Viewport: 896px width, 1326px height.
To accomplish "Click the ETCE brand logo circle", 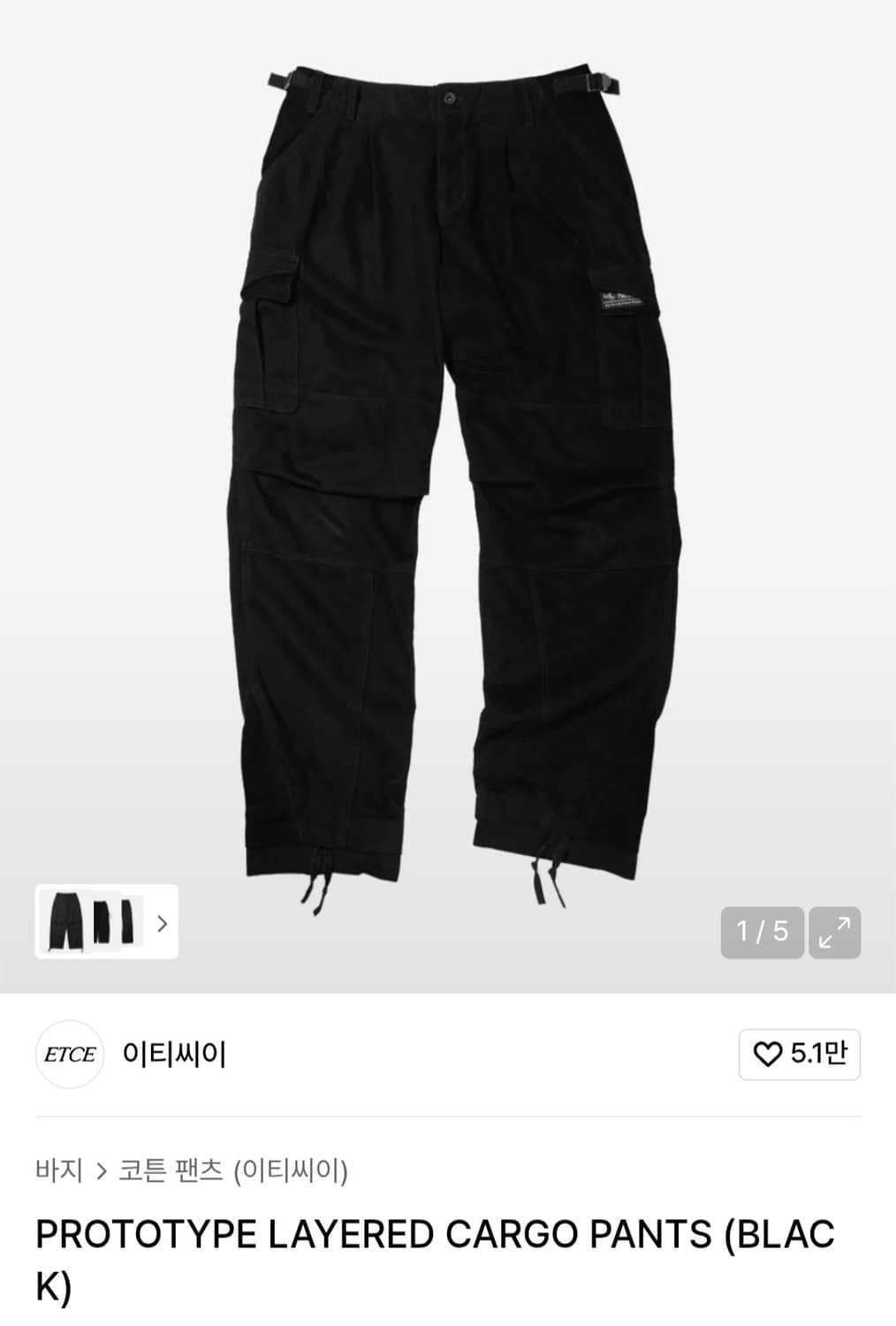I will pos(72,1054).
